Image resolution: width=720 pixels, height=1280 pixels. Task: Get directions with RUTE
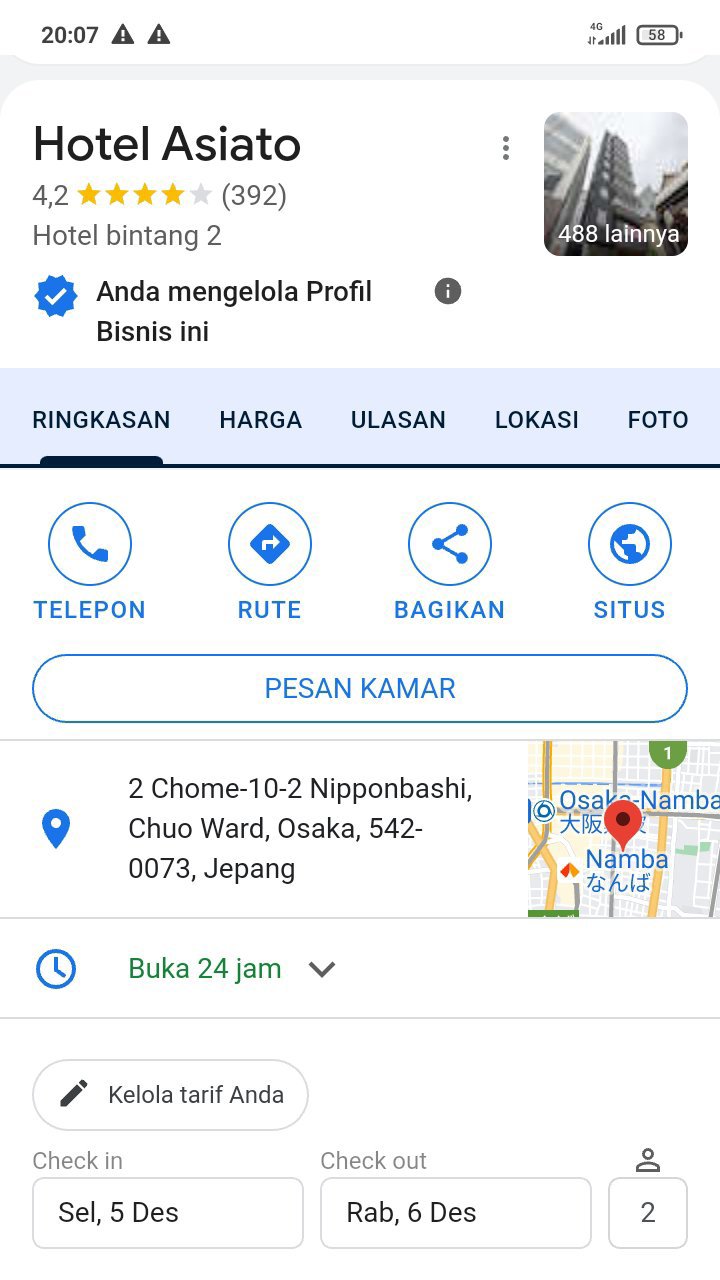pos(270,562)
